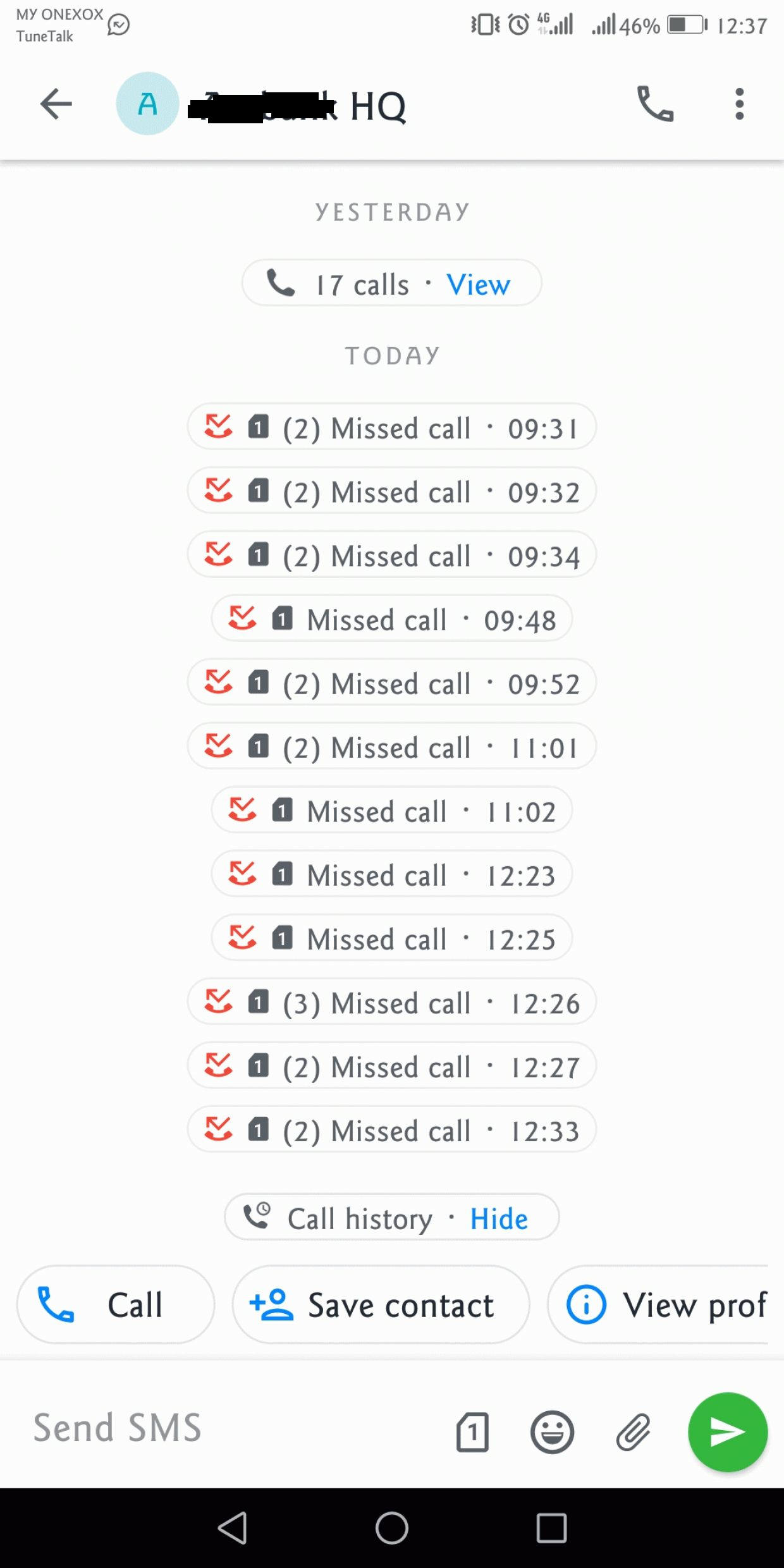View yesterday's 17 calls
This screenshot has height=1568, width=784.
point(478,285)
